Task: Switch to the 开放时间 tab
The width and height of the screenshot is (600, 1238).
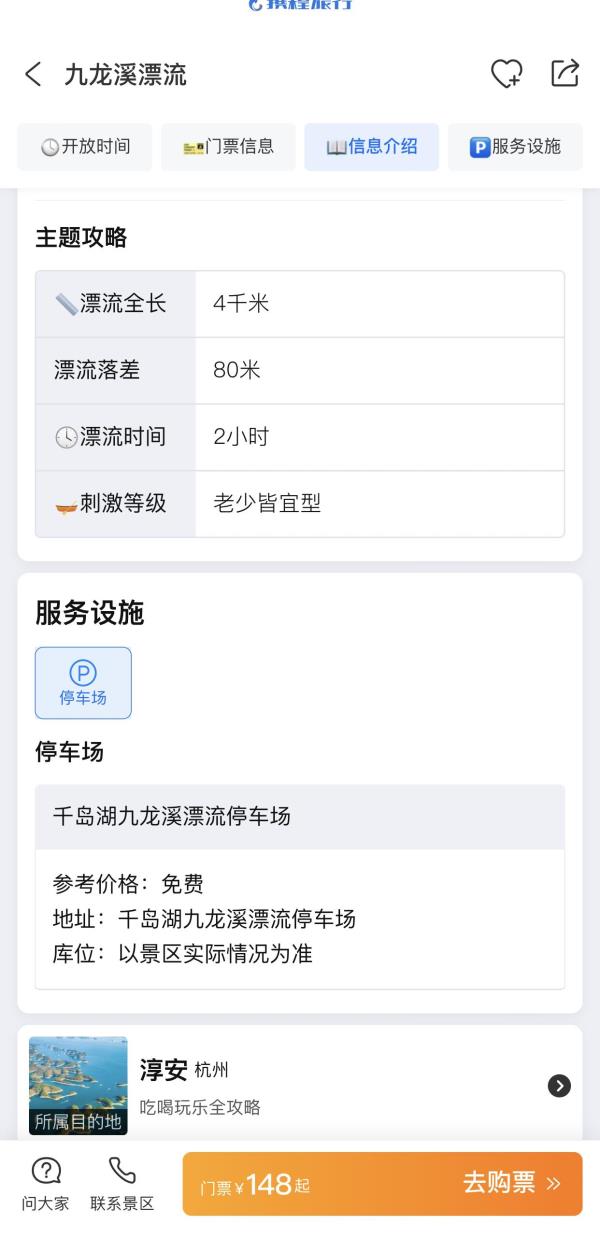Action: pyautogui.click(x=85, y=147)
